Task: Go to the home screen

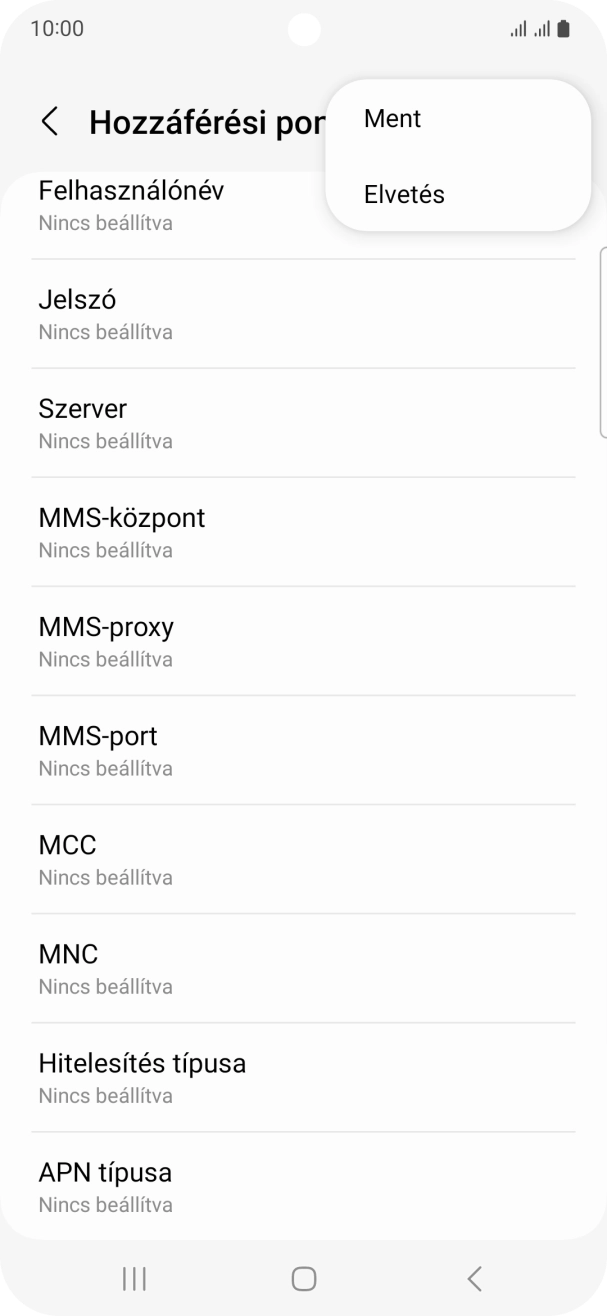Action: (x=304, y=1278)
